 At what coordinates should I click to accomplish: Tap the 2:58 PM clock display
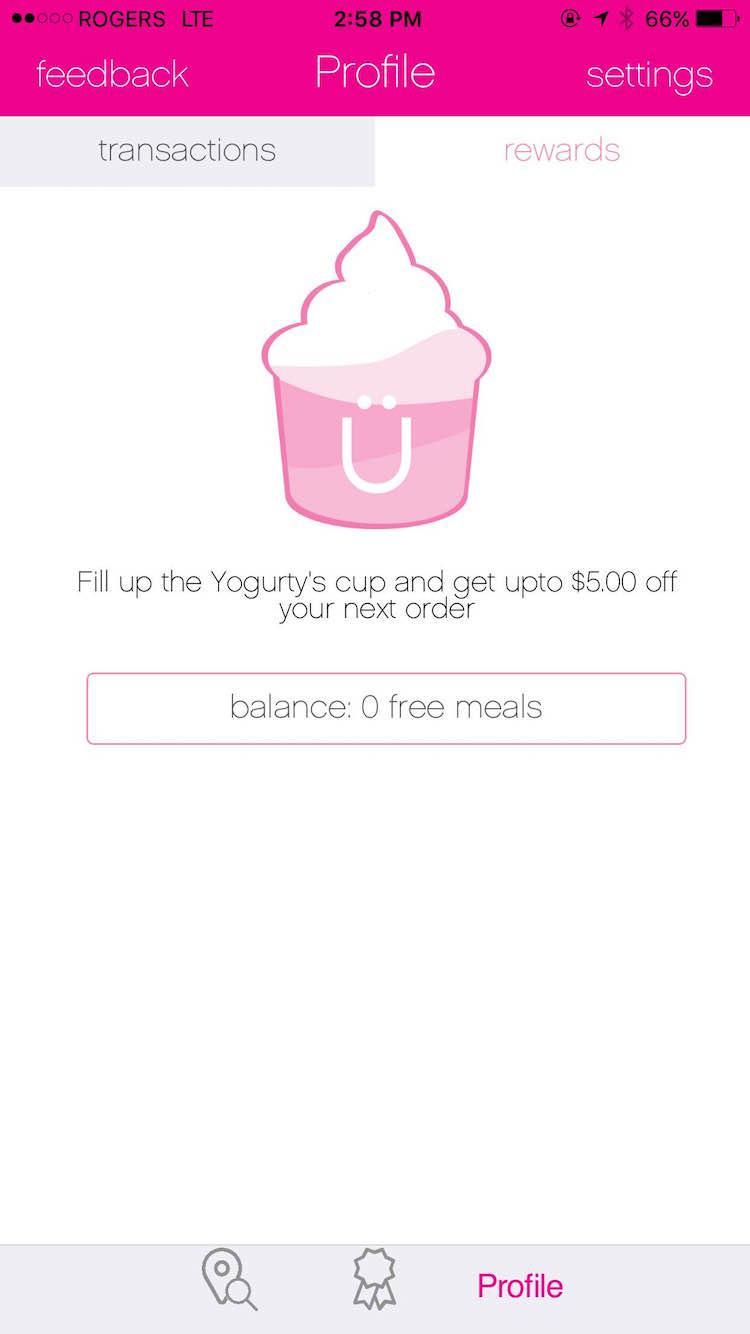coord(375,17)
